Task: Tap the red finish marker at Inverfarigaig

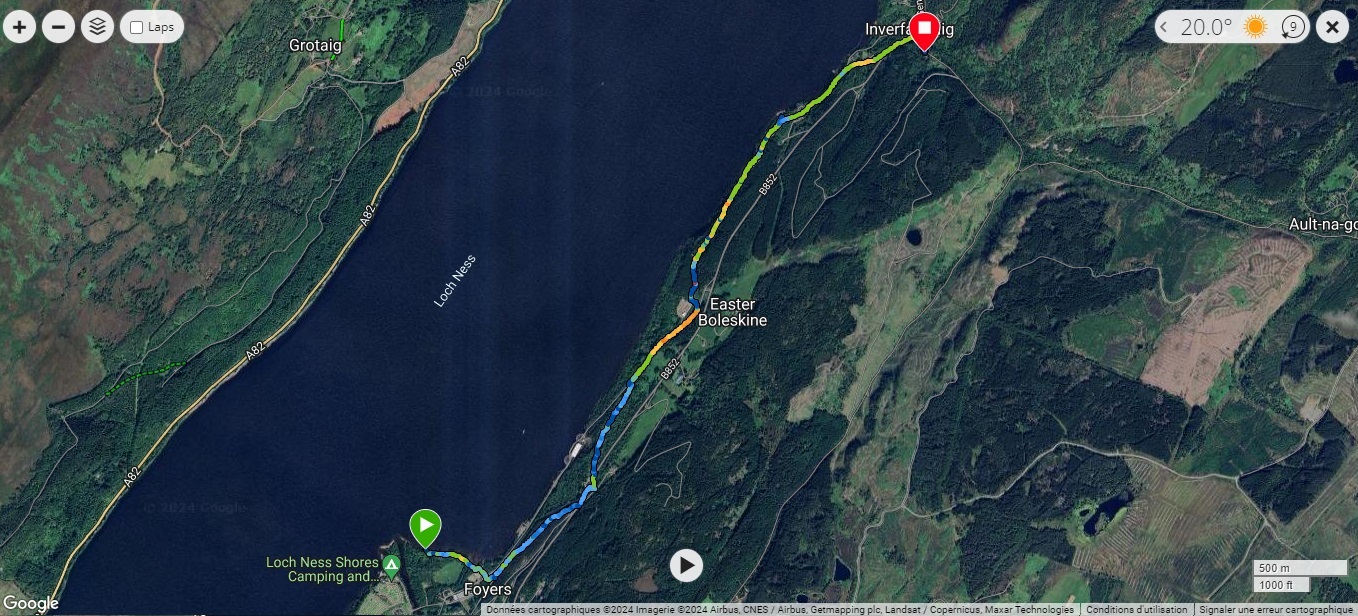Action: [925, 30]
